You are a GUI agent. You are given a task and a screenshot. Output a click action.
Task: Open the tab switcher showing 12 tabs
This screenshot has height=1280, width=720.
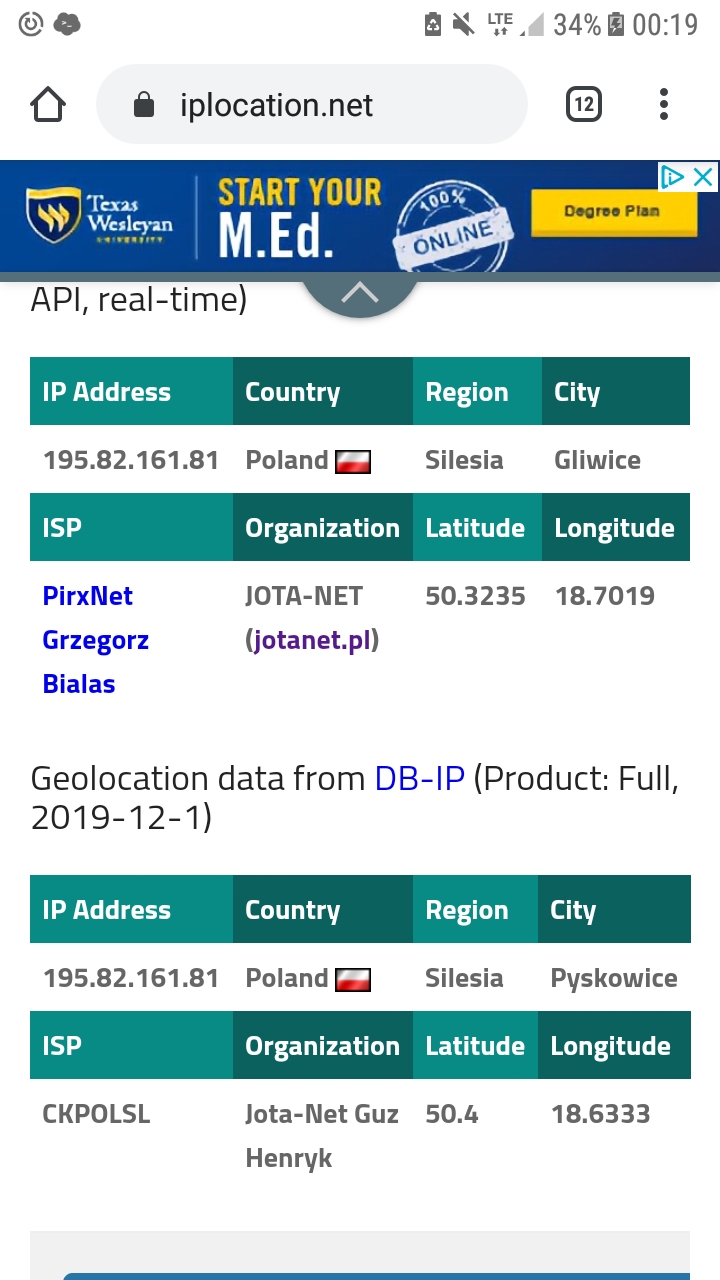click(x=584, y=104)
